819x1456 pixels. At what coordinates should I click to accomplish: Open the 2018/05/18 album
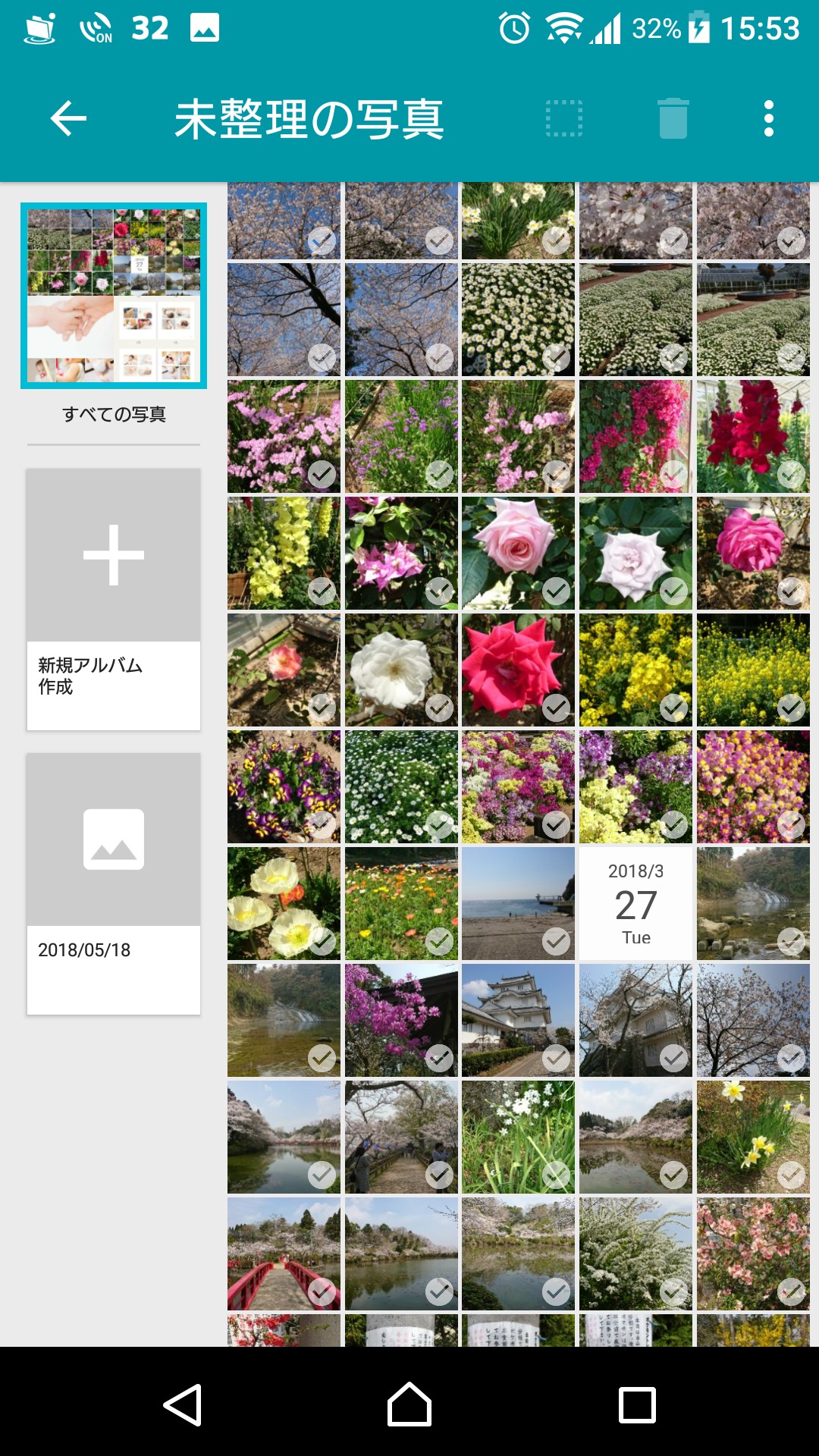click(x=114, y=883)
